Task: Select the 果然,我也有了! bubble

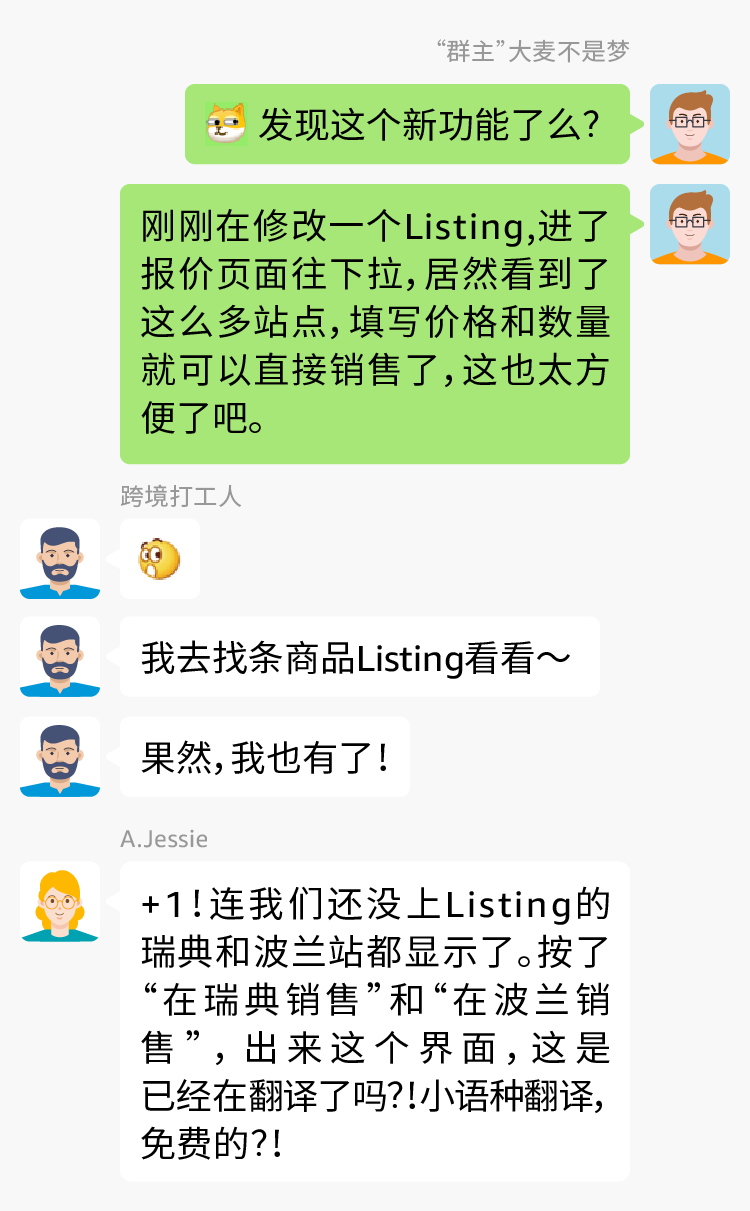Action: click(264, 756)
